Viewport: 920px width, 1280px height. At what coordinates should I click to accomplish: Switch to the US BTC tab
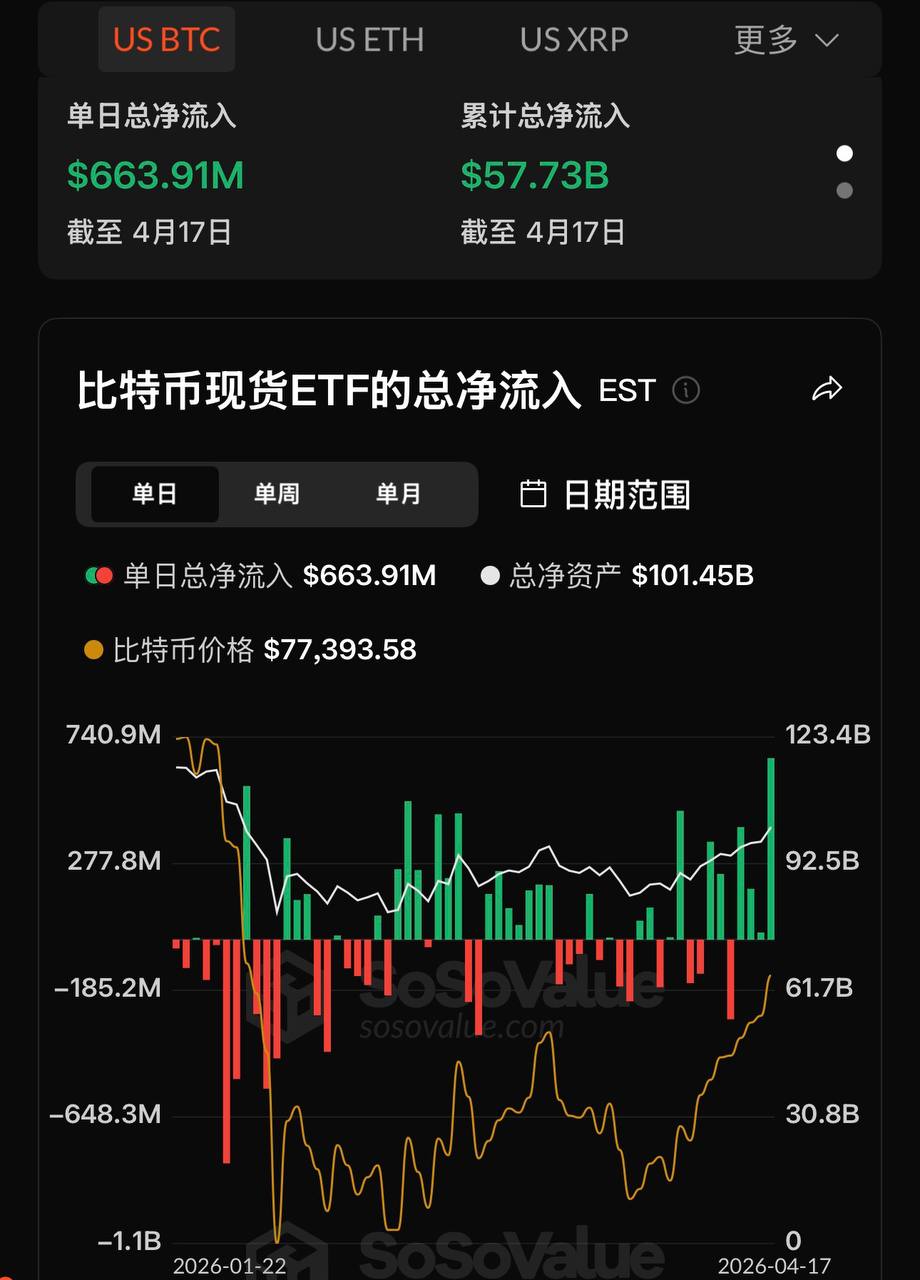pyautogui.click(x=166, y=40)
